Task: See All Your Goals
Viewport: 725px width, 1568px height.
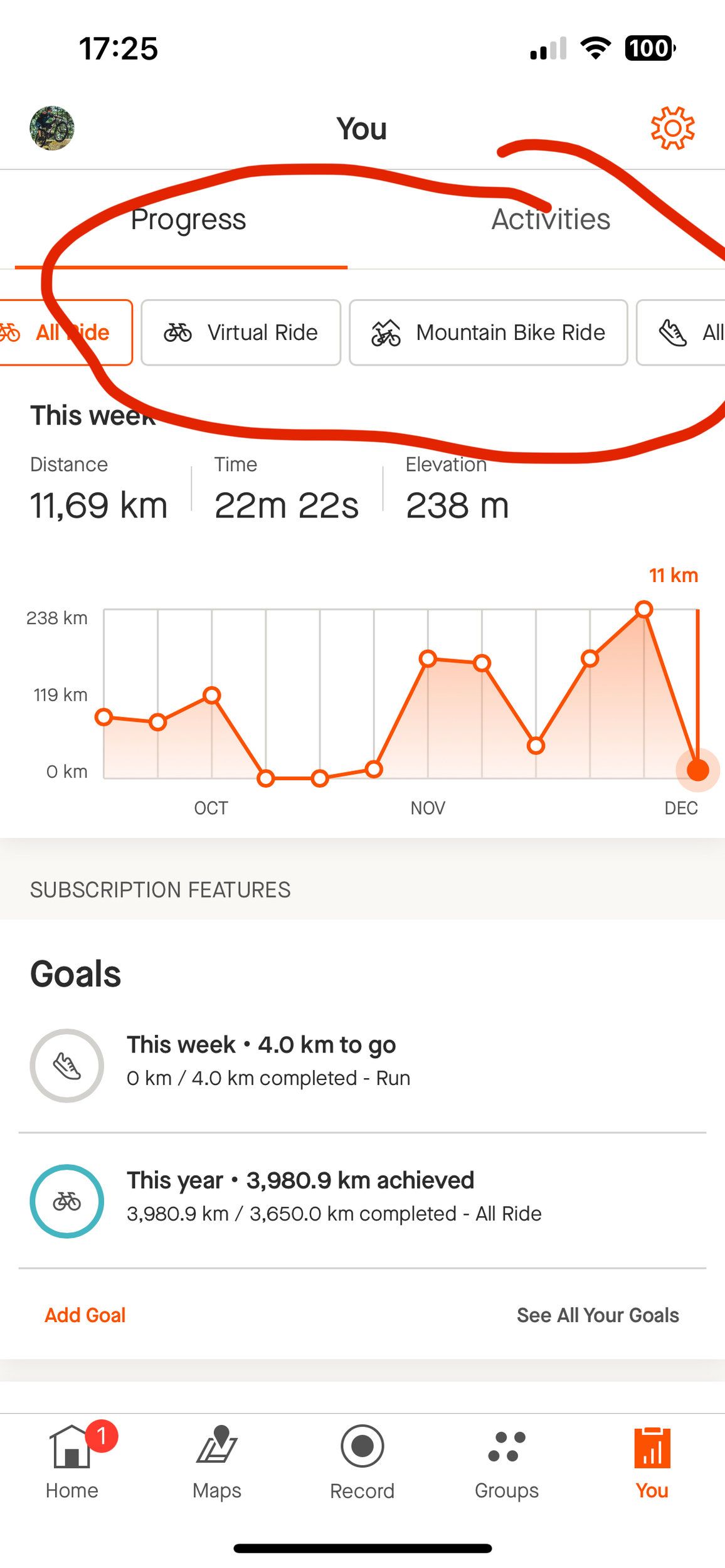Action: pyautogui.click(x=597, y=1315)
